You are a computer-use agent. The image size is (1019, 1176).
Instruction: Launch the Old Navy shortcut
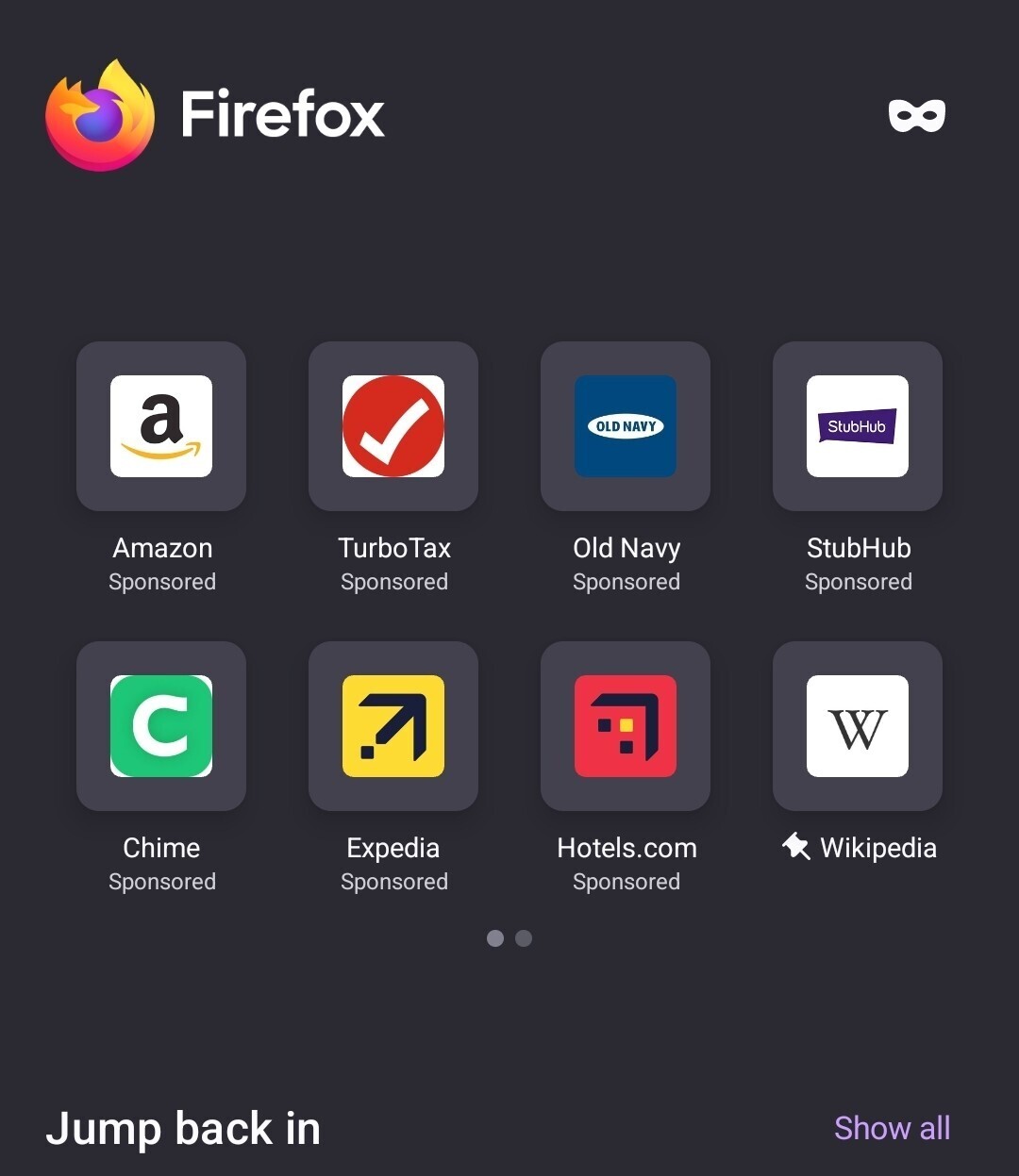[x=626, y=426]
